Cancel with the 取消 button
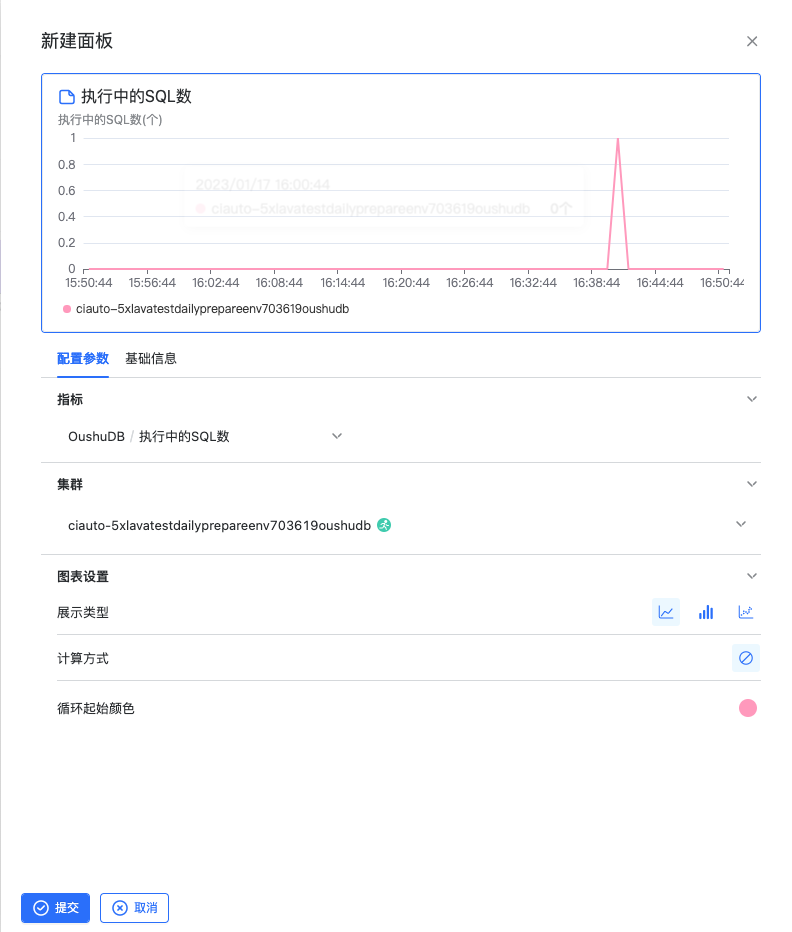 point(135,908)
